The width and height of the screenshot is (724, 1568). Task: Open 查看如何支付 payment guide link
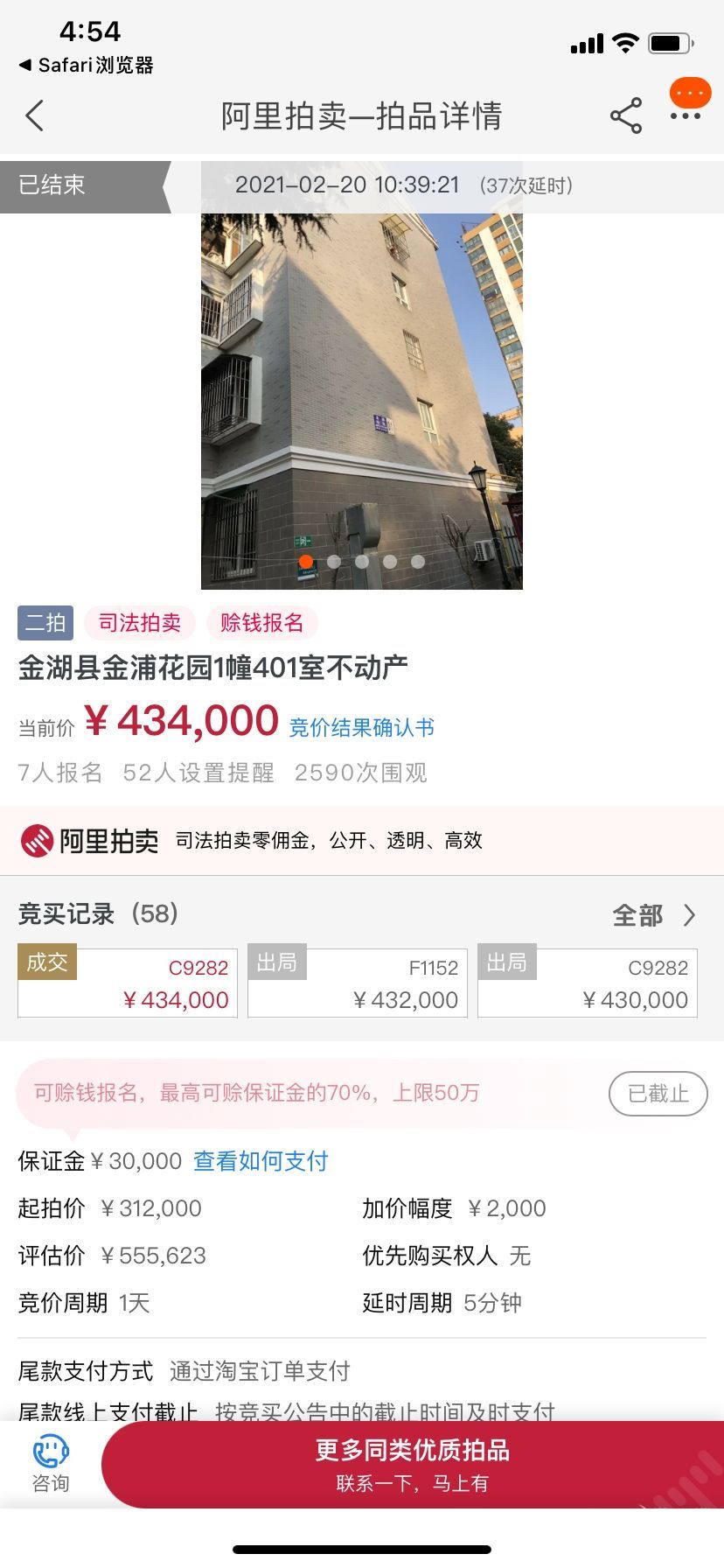tap(261, 1161)
